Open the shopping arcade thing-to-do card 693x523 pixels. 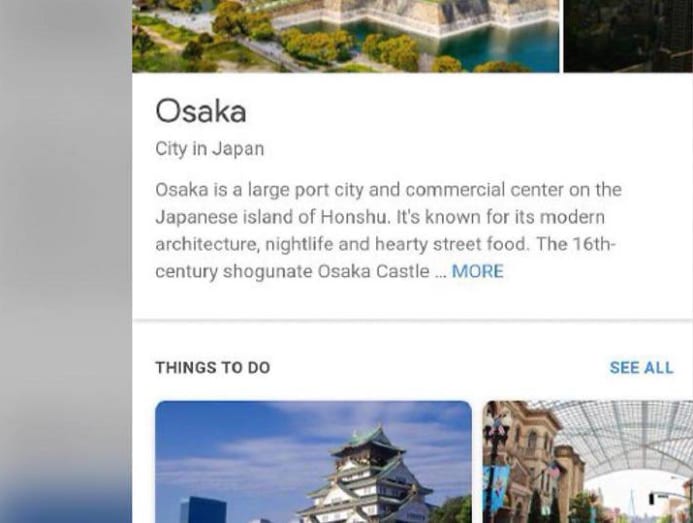tap(587, 462)
